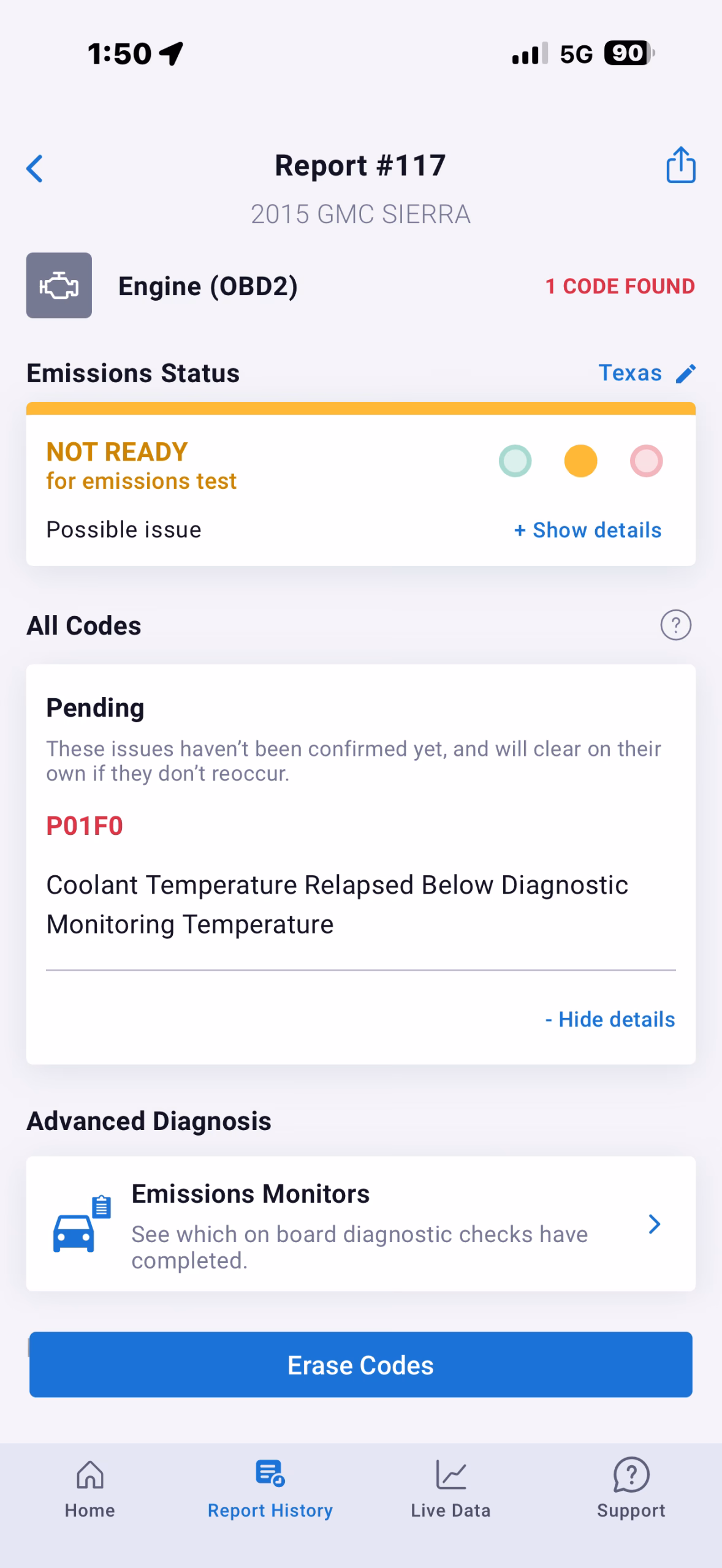Select the Report History tab
This screenshot has height=1568, width=722.
click(x=270, y=1488)
